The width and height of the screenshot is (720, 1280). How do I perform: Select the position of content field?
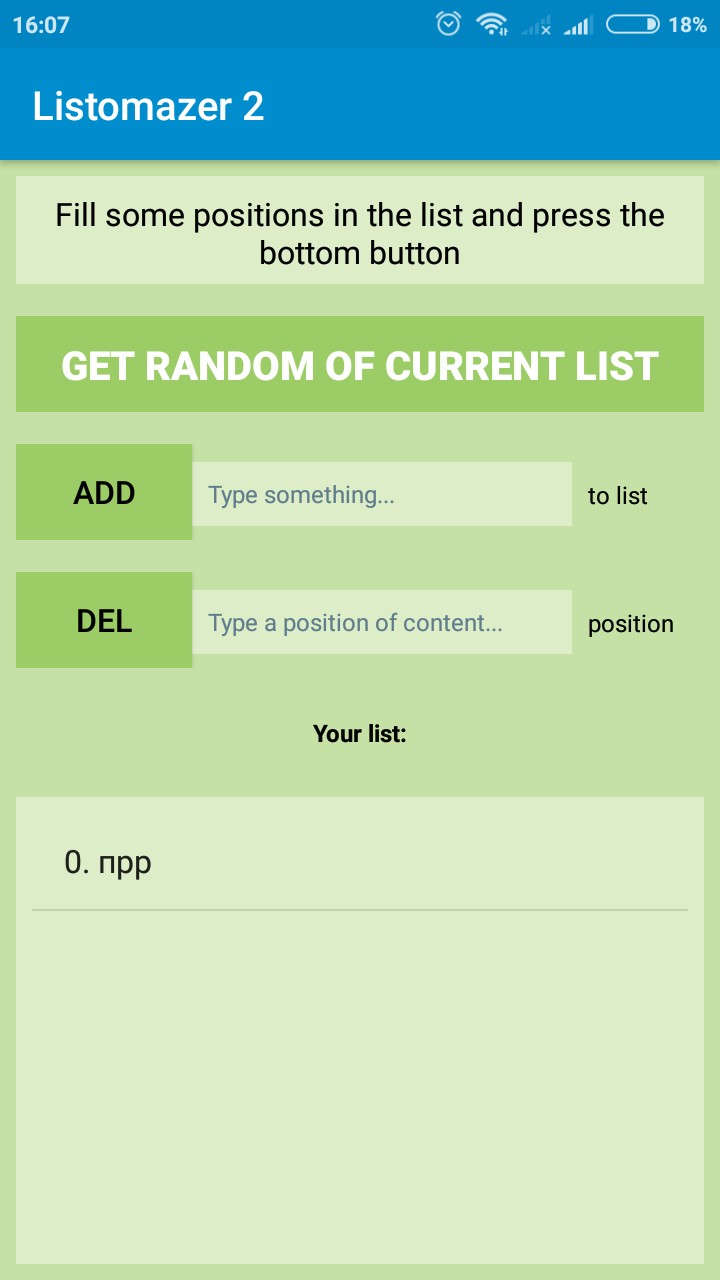coord(381,622)
